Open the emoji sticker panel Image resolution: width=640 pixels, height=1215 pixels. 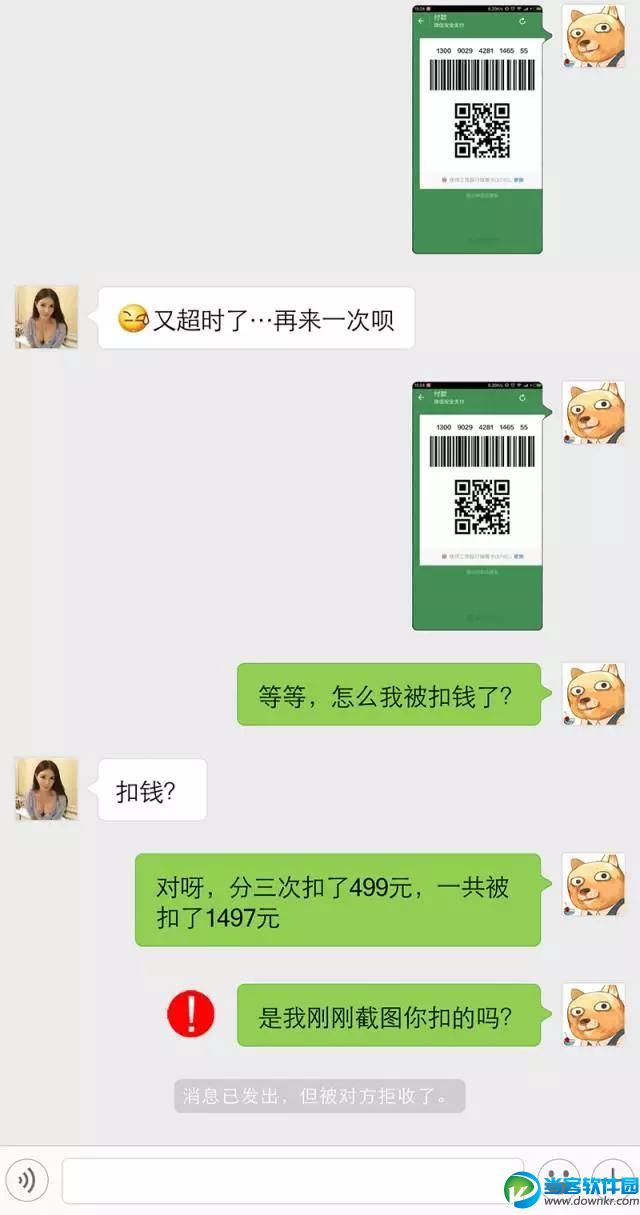558,1179
